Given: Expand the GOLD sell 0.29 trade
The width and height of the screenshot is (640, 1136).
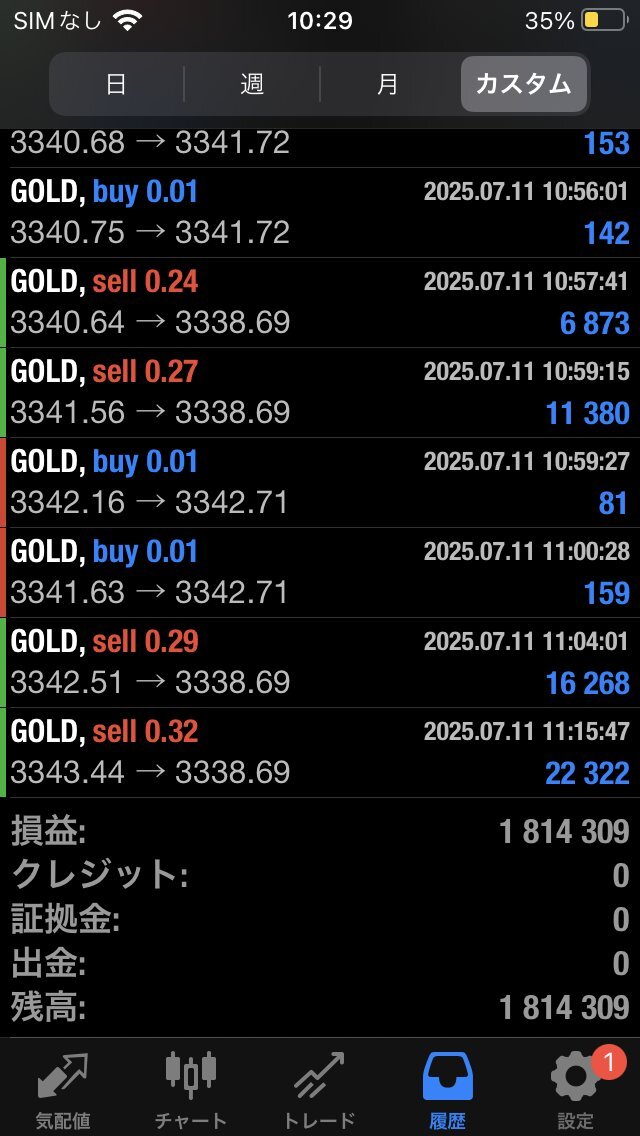Looking at the screenshot, I should pos(320,662).
